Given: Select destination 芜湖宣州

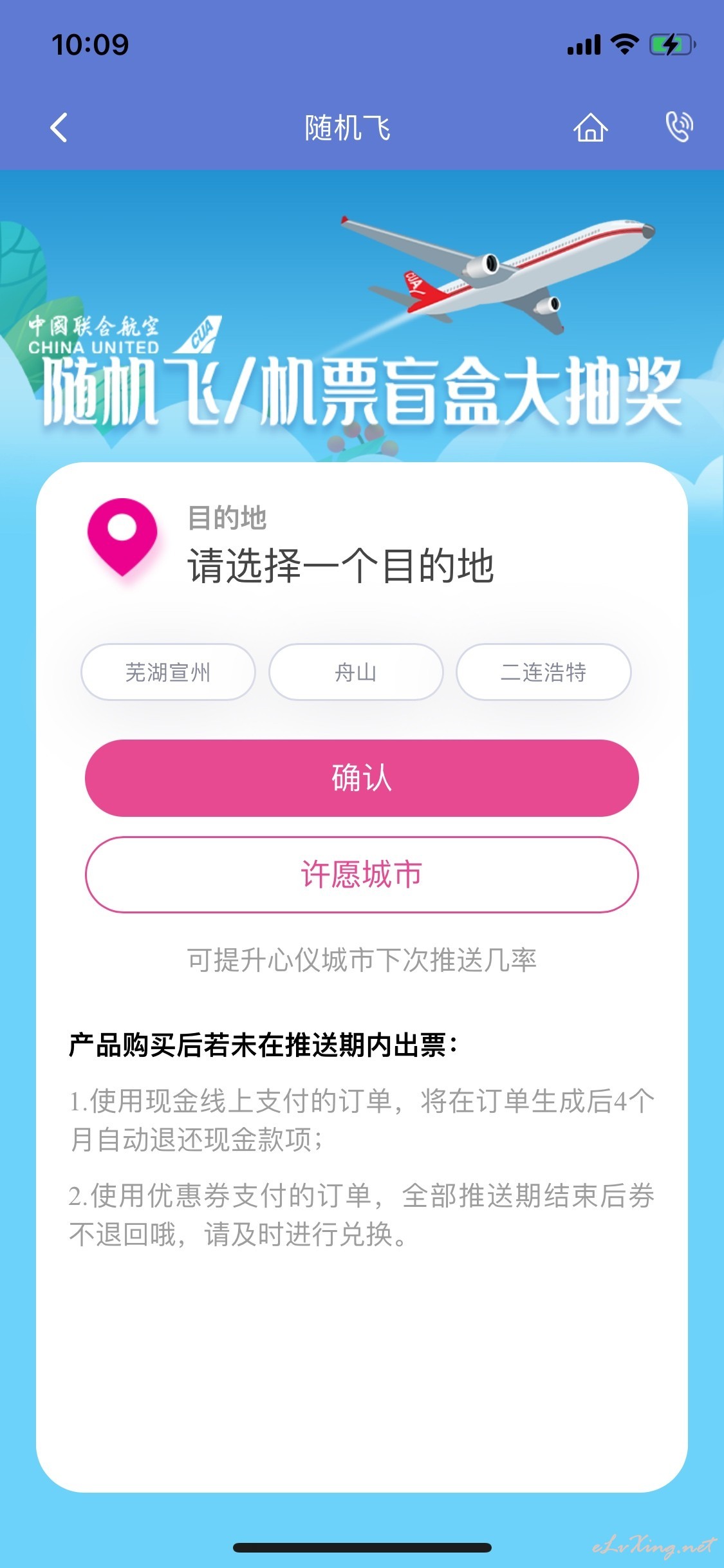Looking at the screenshot, I should click(x=168, y=672).
